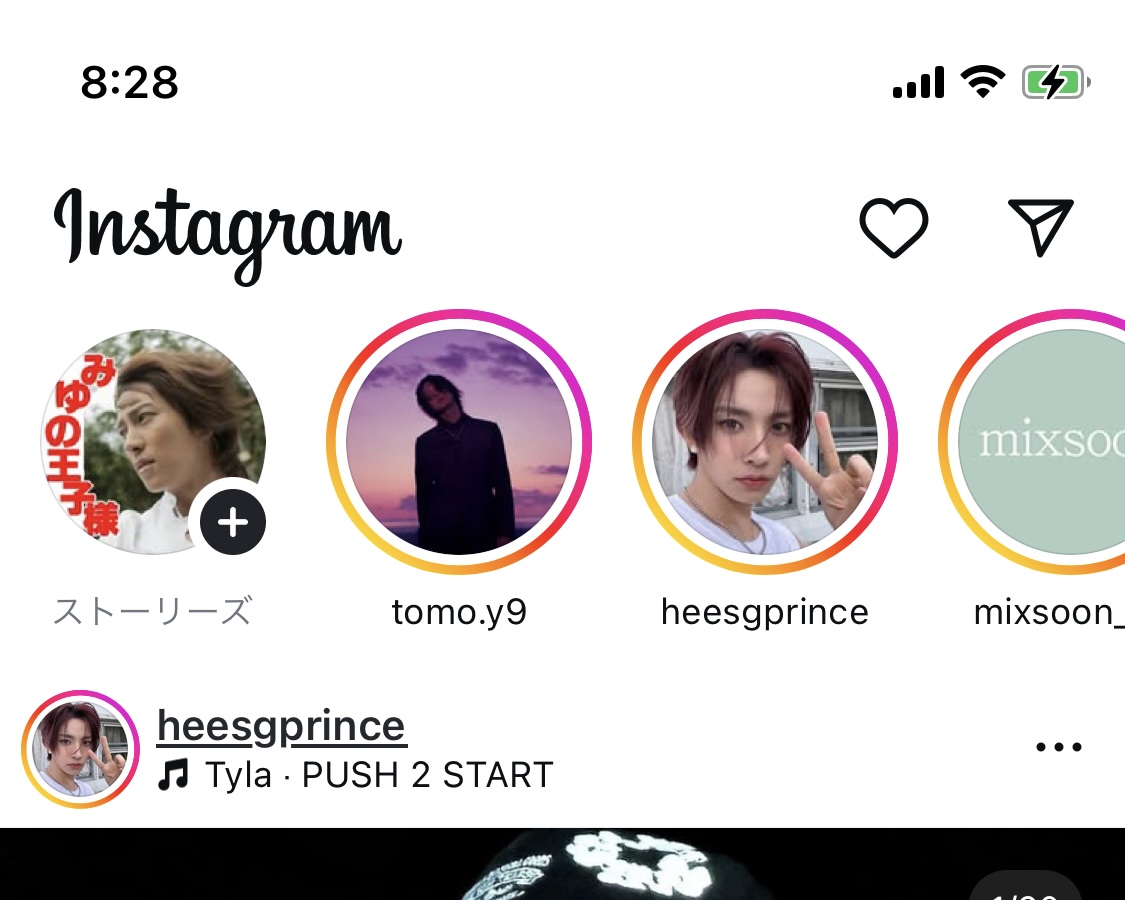
Task: View tomo.y9's story
Action: click(459, 442)
